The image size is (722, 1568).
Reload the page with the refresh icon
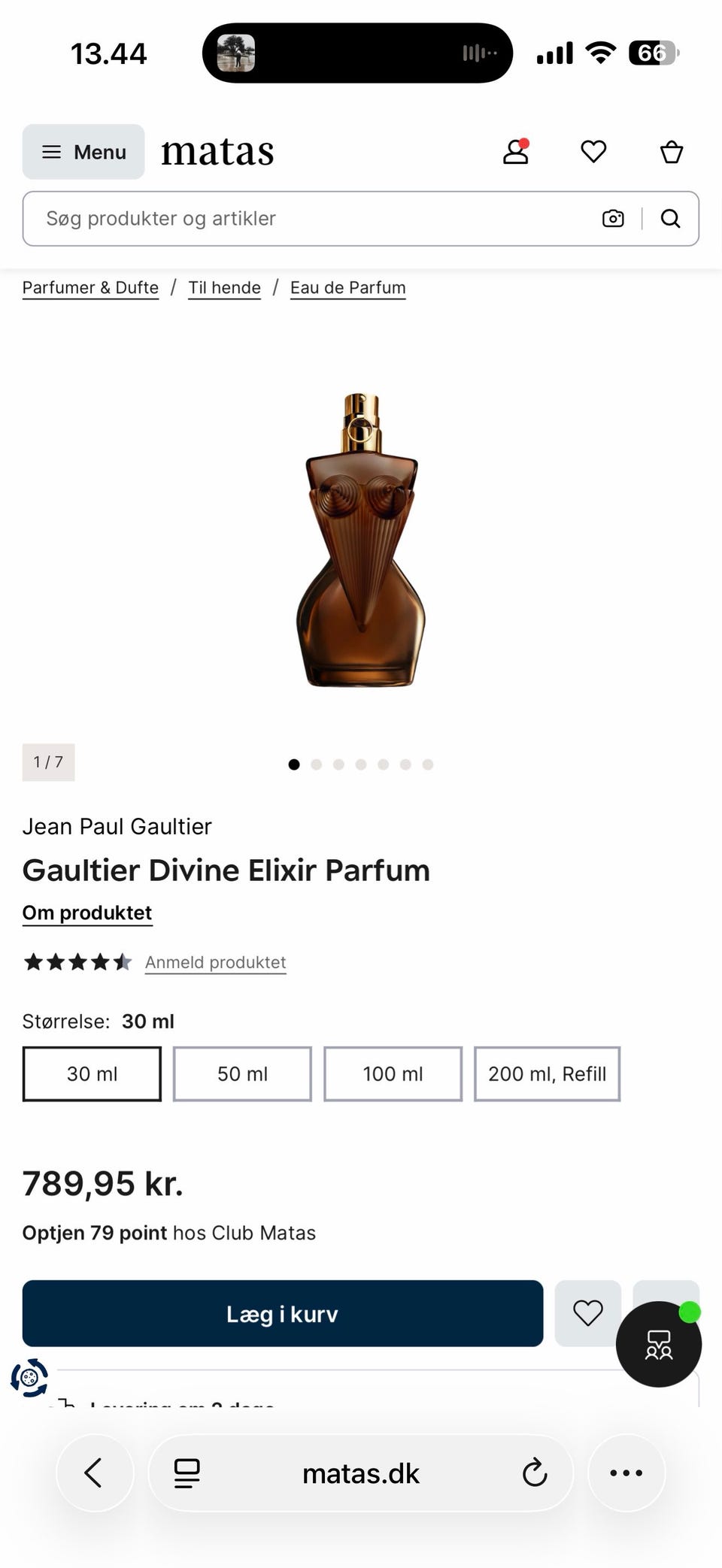pyautogui.click(x=534, y=1473)
